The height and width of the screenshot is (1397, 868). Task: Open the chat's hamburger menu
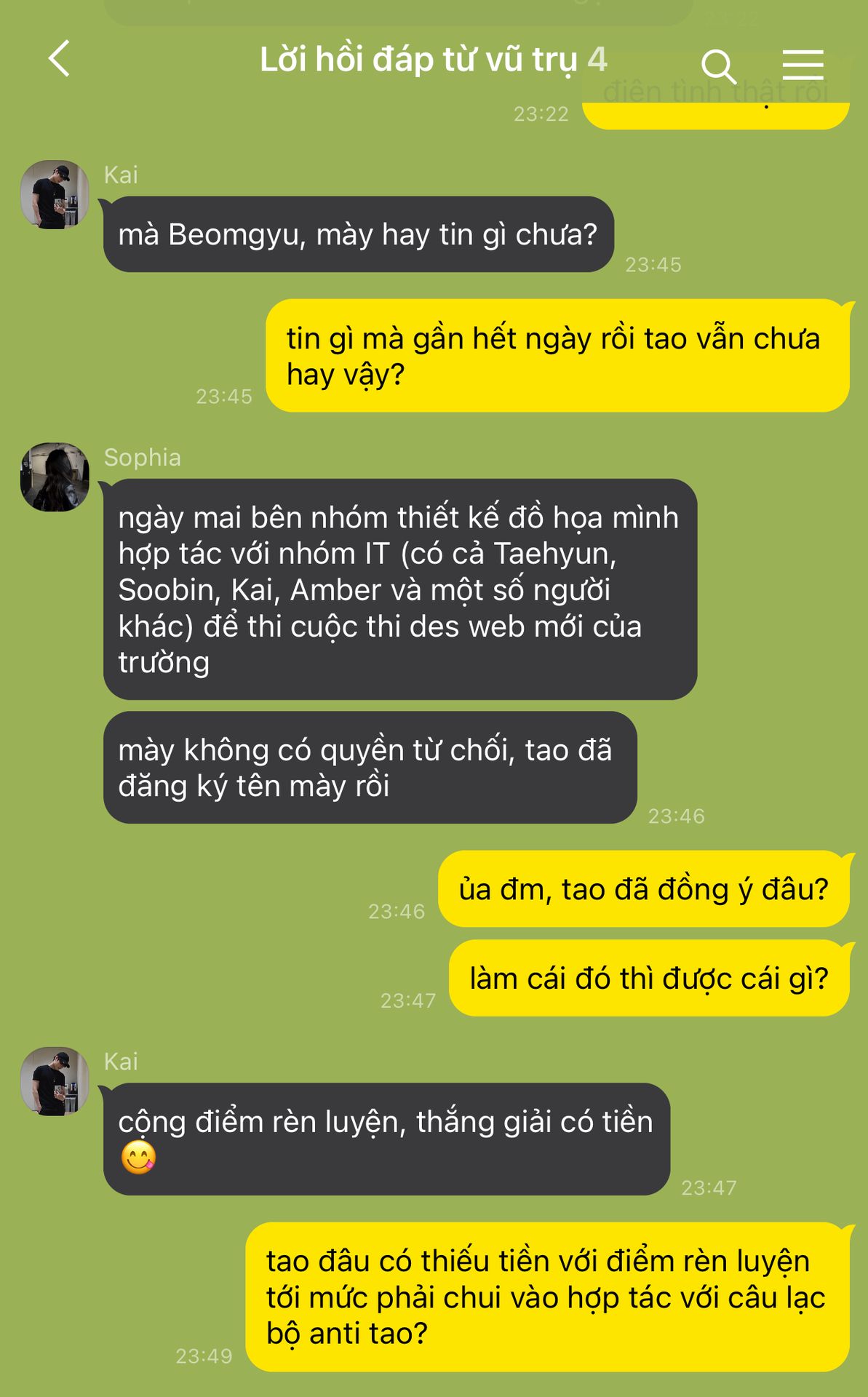point(803,65)
